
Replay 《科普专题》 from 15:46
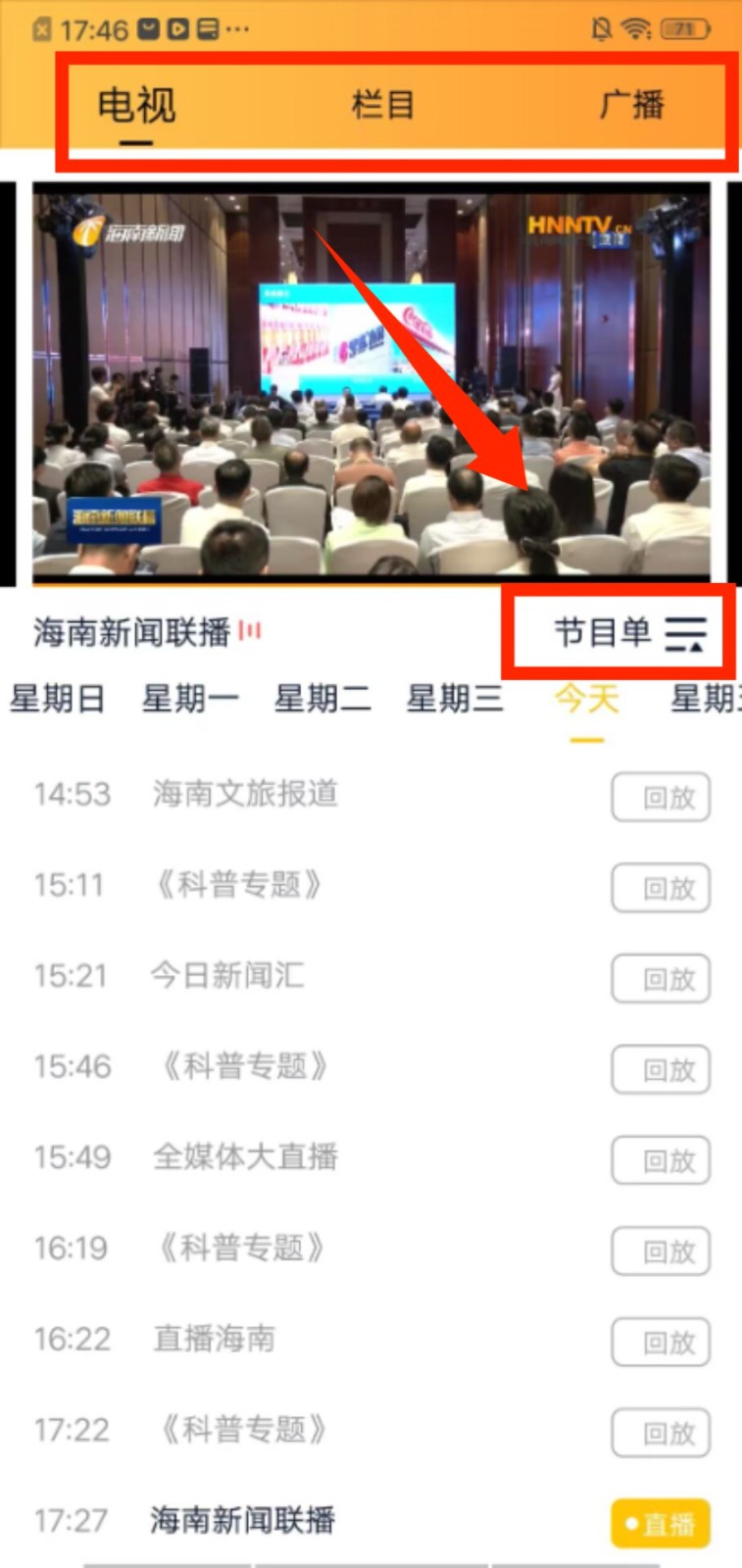pos(661,1069)
